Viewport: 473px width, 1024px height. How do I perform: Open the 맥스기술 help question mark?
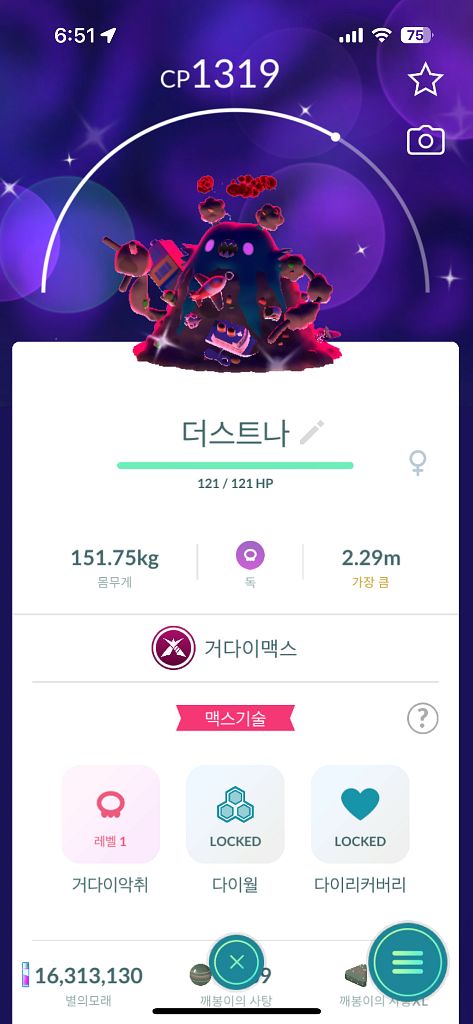pyautogui.click(x=423, y=720)
